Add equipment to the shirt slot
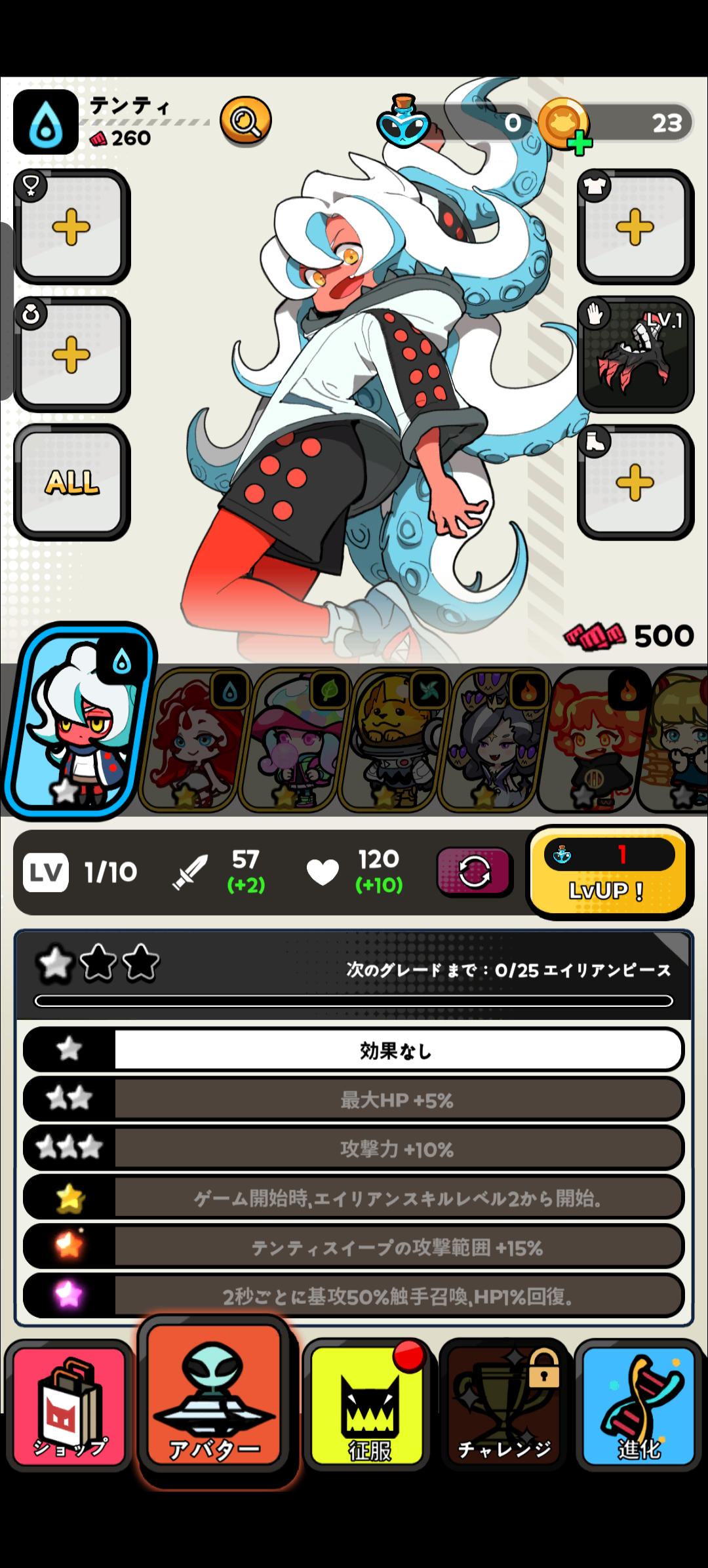Image resolution: width=708 pixels, height=1568 pixels. pyautogui.click(x=635, y=227)
